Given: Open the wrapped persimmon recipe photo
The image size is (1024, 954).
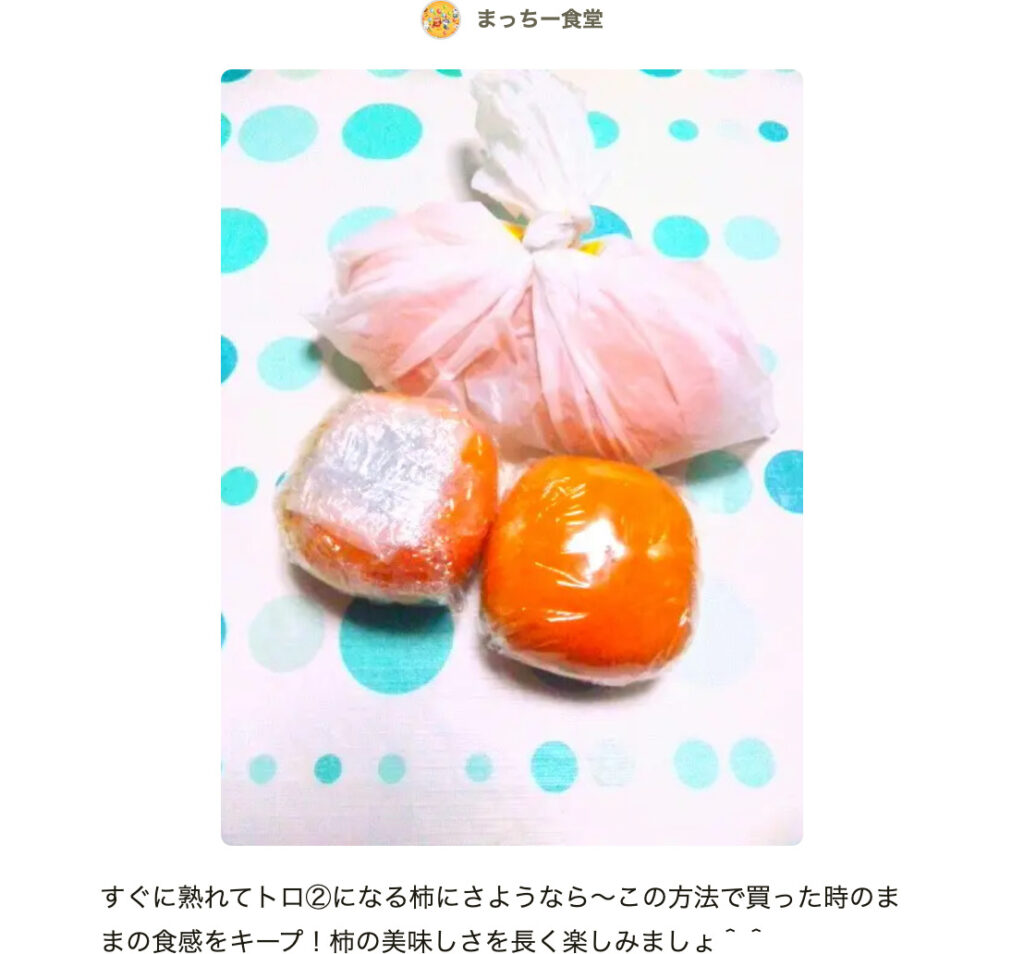Looking at the screenshot, I should (511, 457).
